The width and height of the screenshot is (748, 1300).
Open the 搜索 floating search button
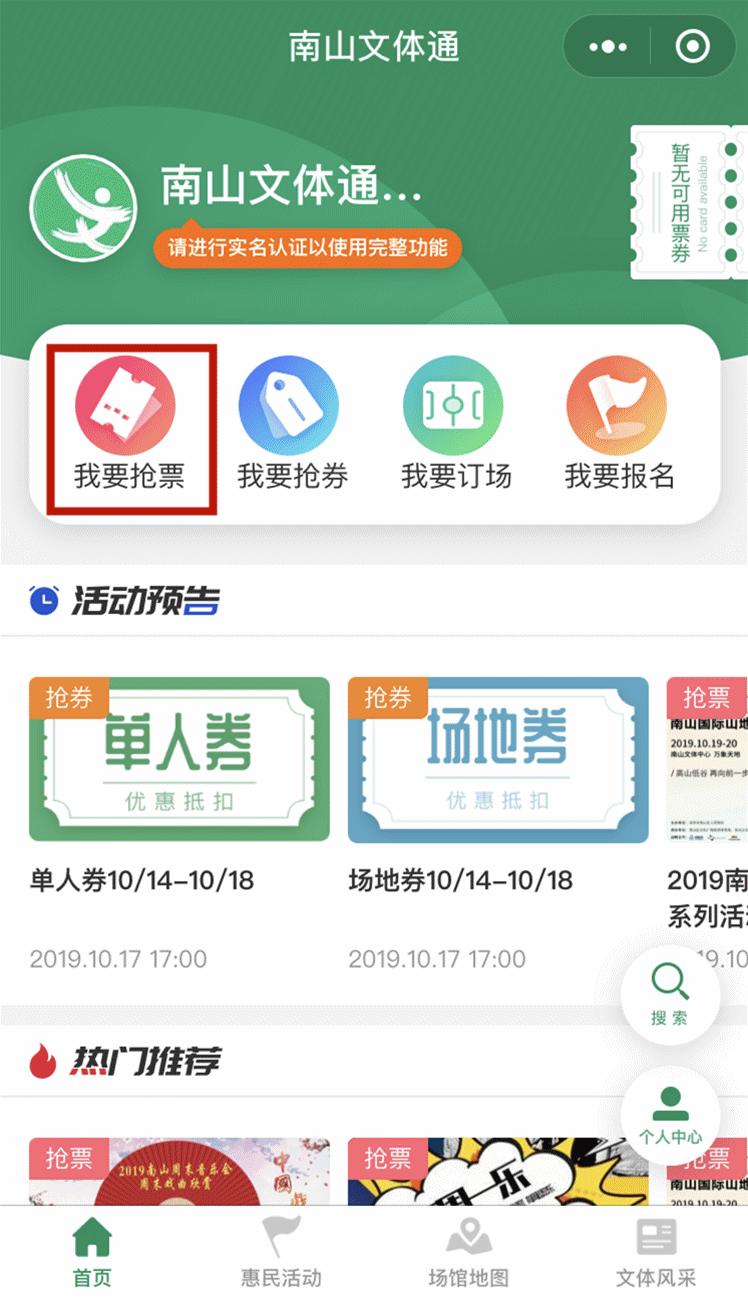click(670, 994)
